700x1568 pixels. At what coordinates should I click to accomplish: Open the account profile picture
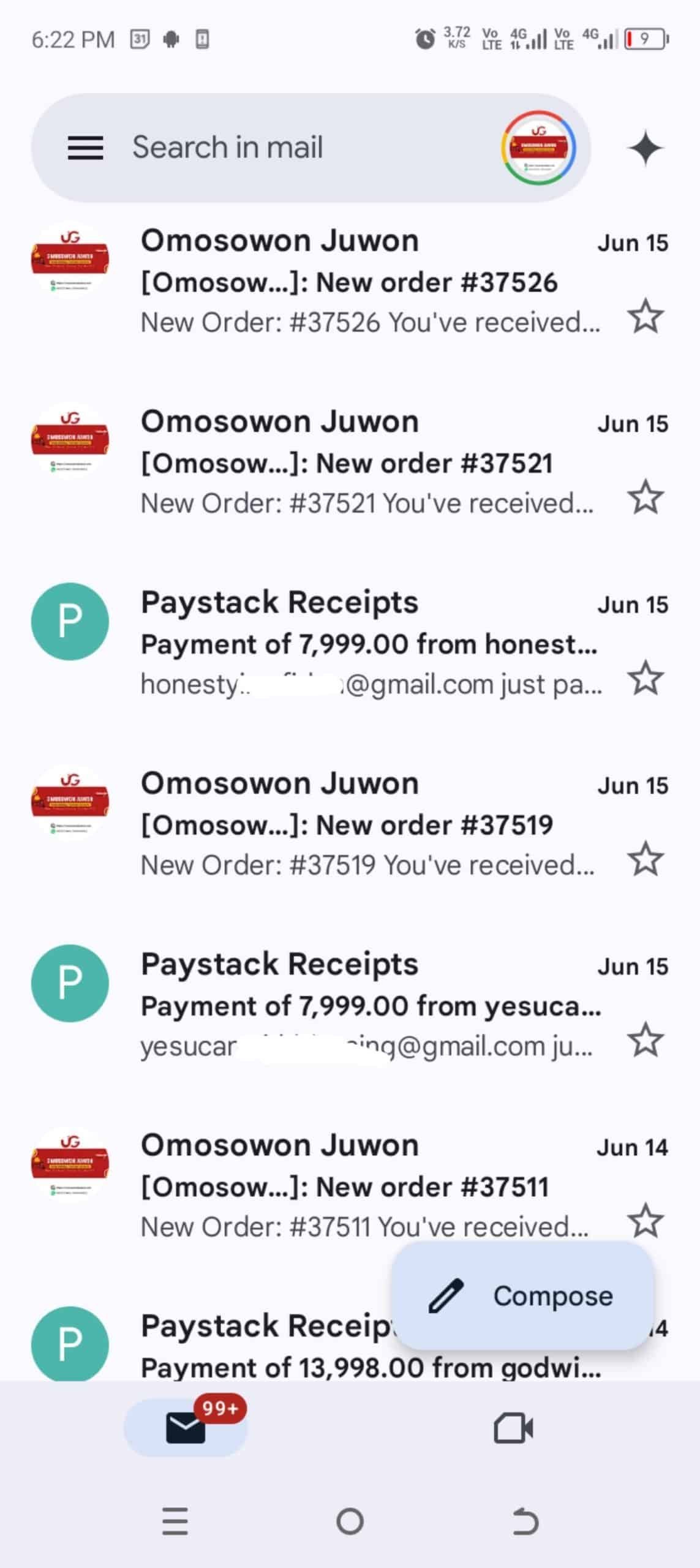tap(538, 148)
